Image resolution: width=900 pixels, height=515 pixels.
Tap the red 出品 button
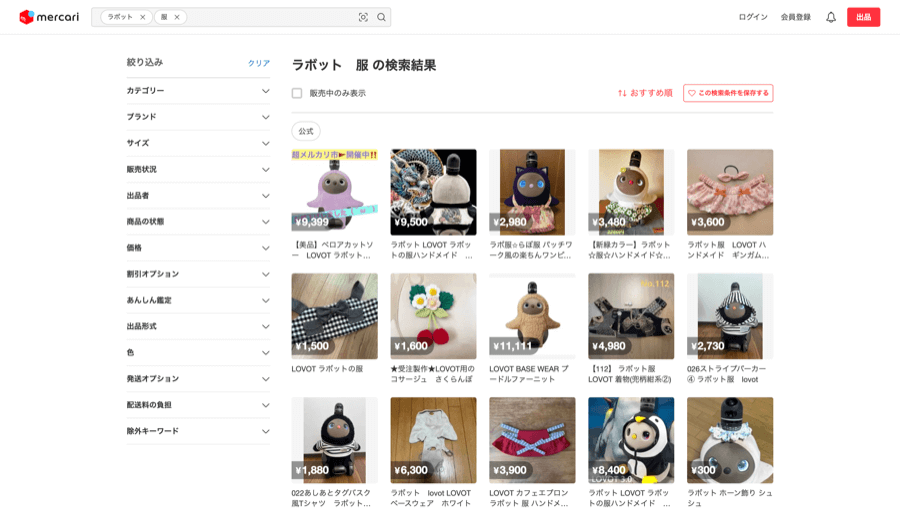(863, 17)
